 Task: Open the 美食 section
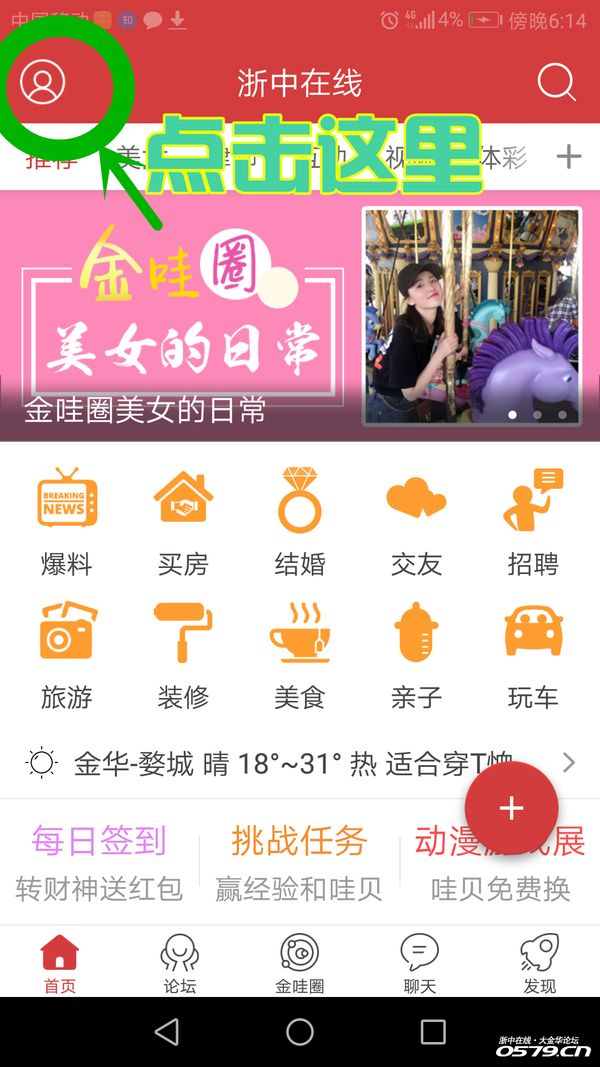click(x=300, y=654)
